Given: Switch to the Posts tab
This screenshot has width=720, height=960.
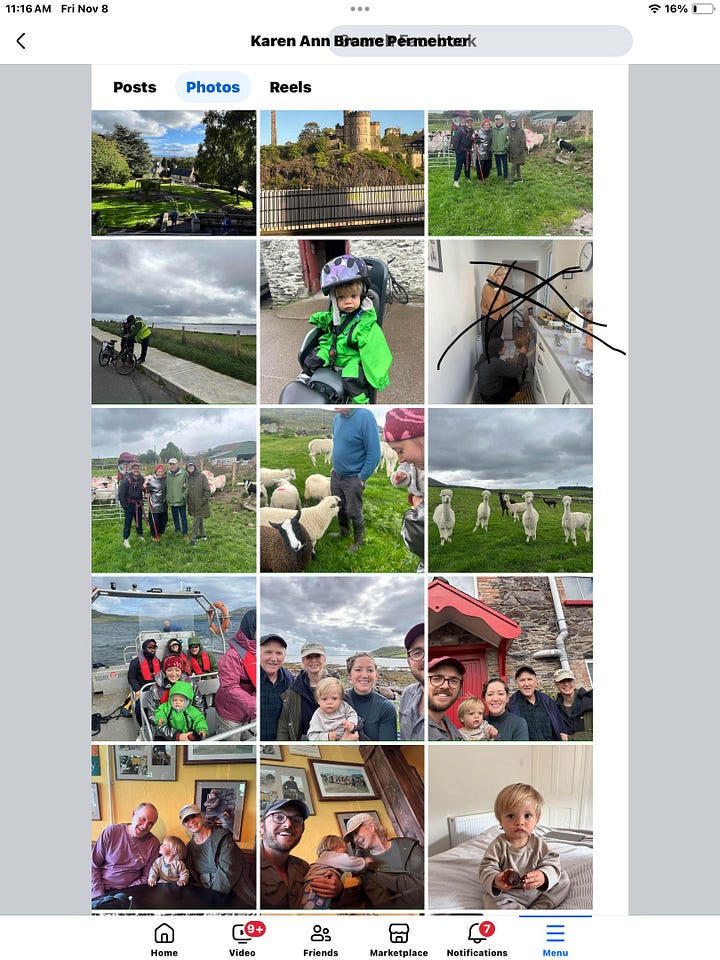Looking at the screenshot, I should tap(134, 87).
